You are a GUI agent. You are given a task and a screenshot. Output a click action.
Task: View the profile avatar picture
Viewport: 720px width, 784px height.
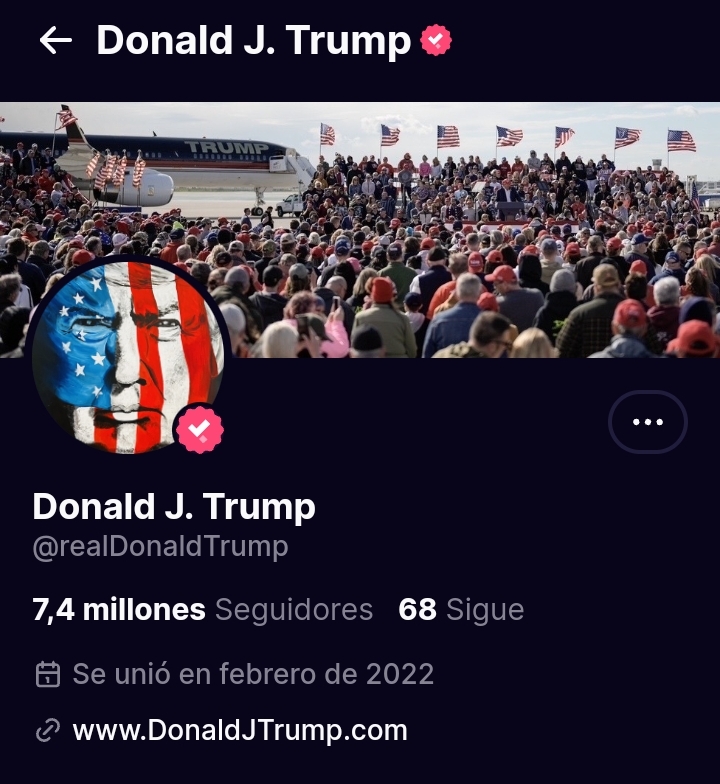[127, 357]
